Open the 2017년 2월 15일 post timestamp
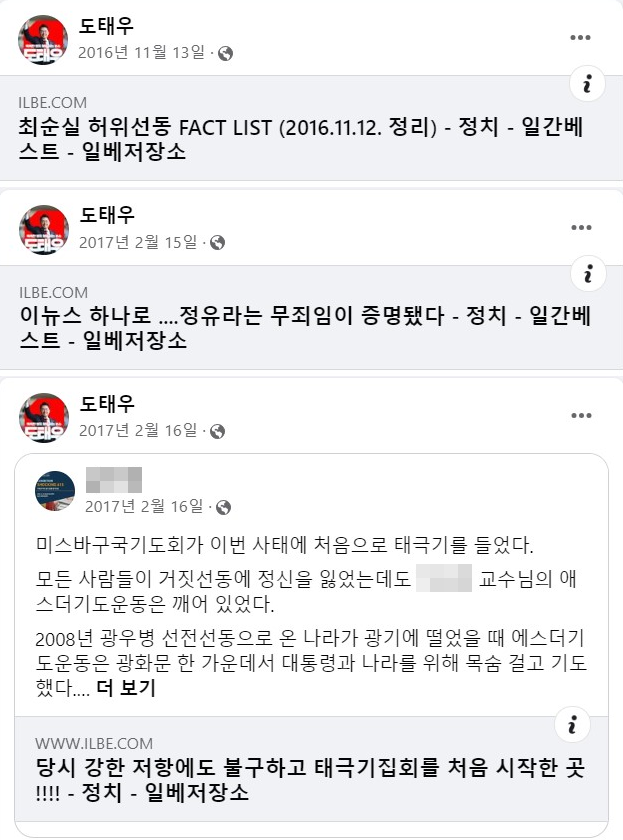The width and height of the screenshot is (623, 840). tap(139, 242)
